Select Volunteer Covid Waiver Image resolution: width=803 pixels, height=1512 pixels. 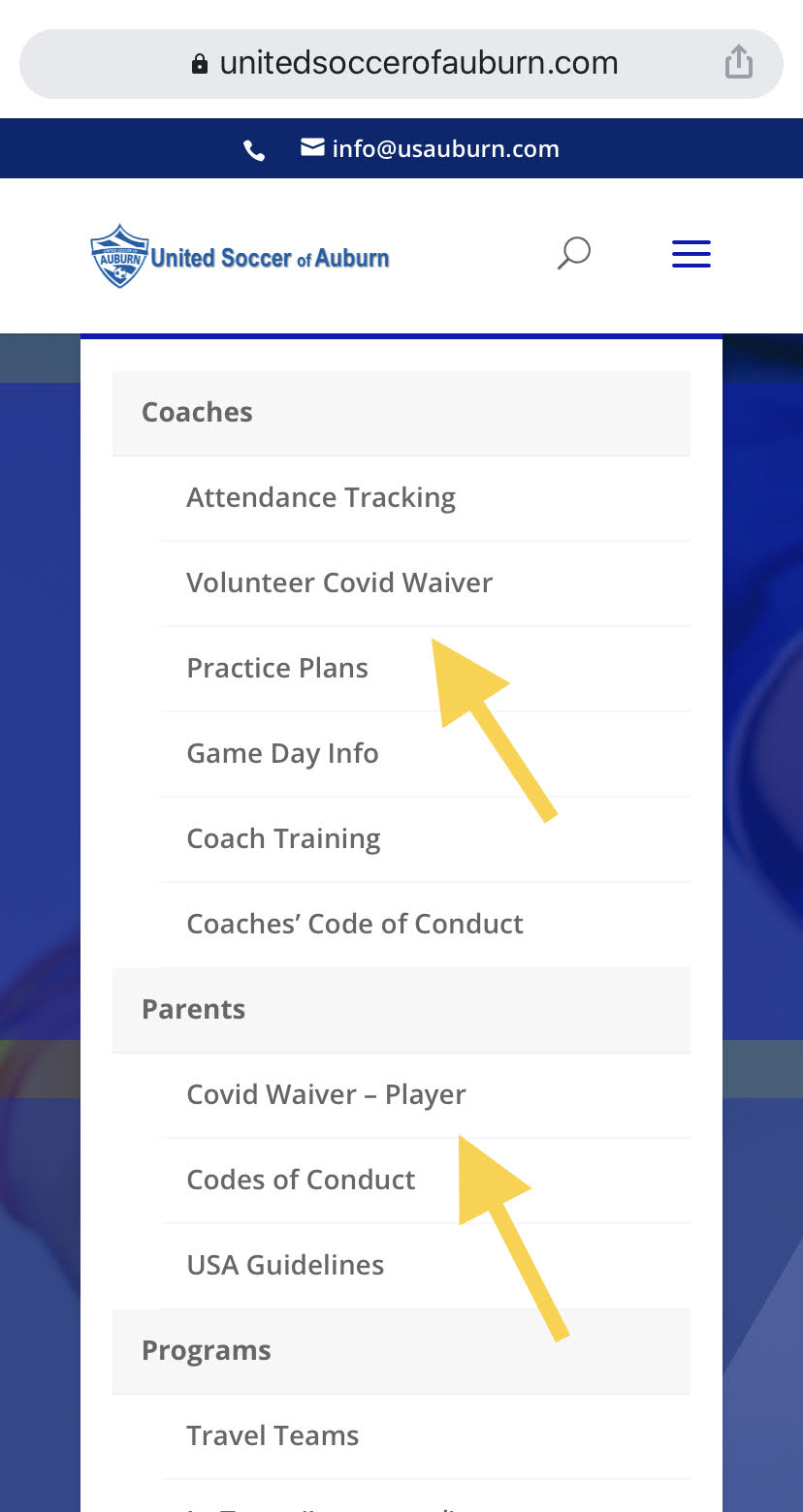pyautogui.click(x=426, y=583)
